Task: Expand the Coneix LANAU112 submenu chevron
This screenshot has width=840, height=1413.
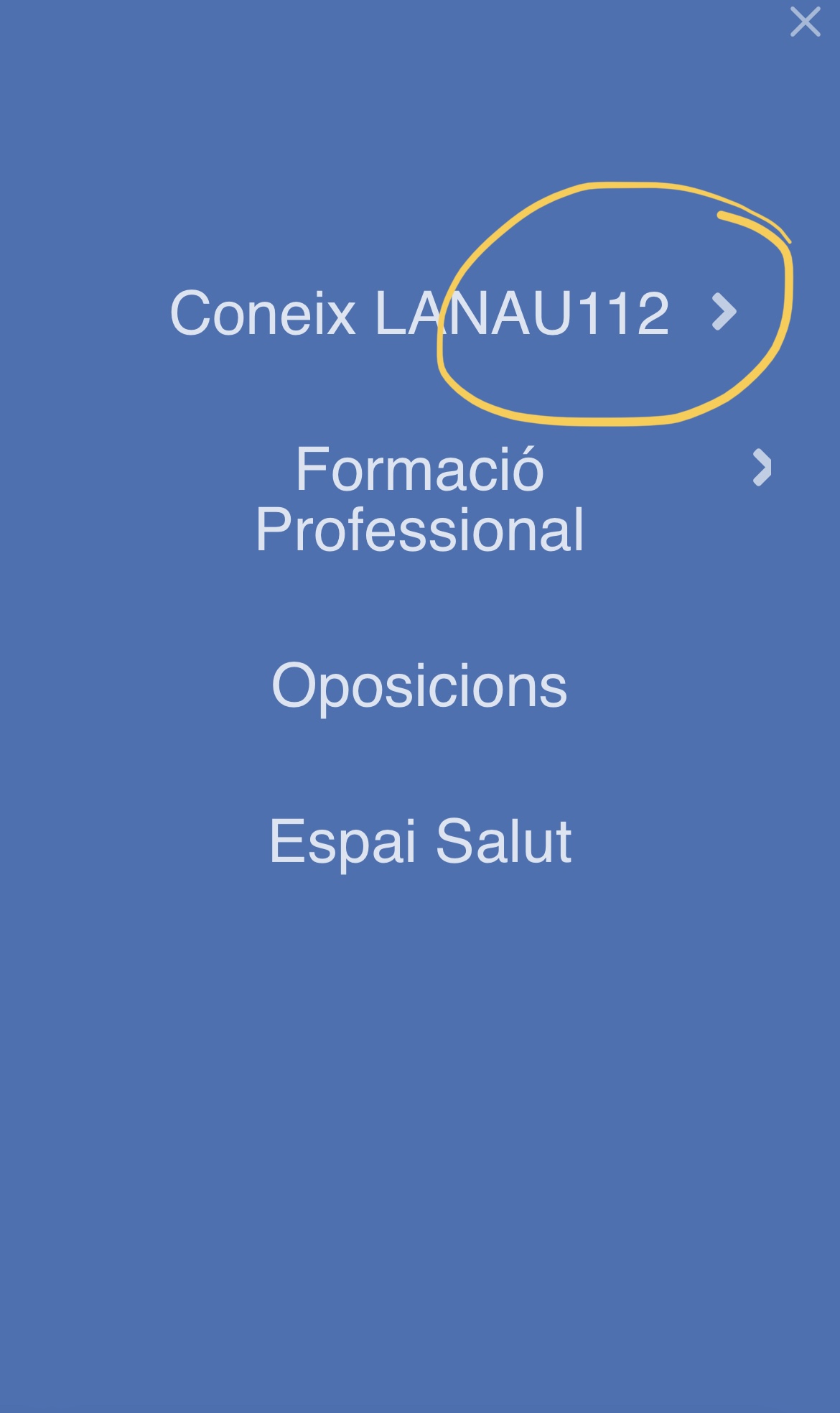Action: click(724, 312)
